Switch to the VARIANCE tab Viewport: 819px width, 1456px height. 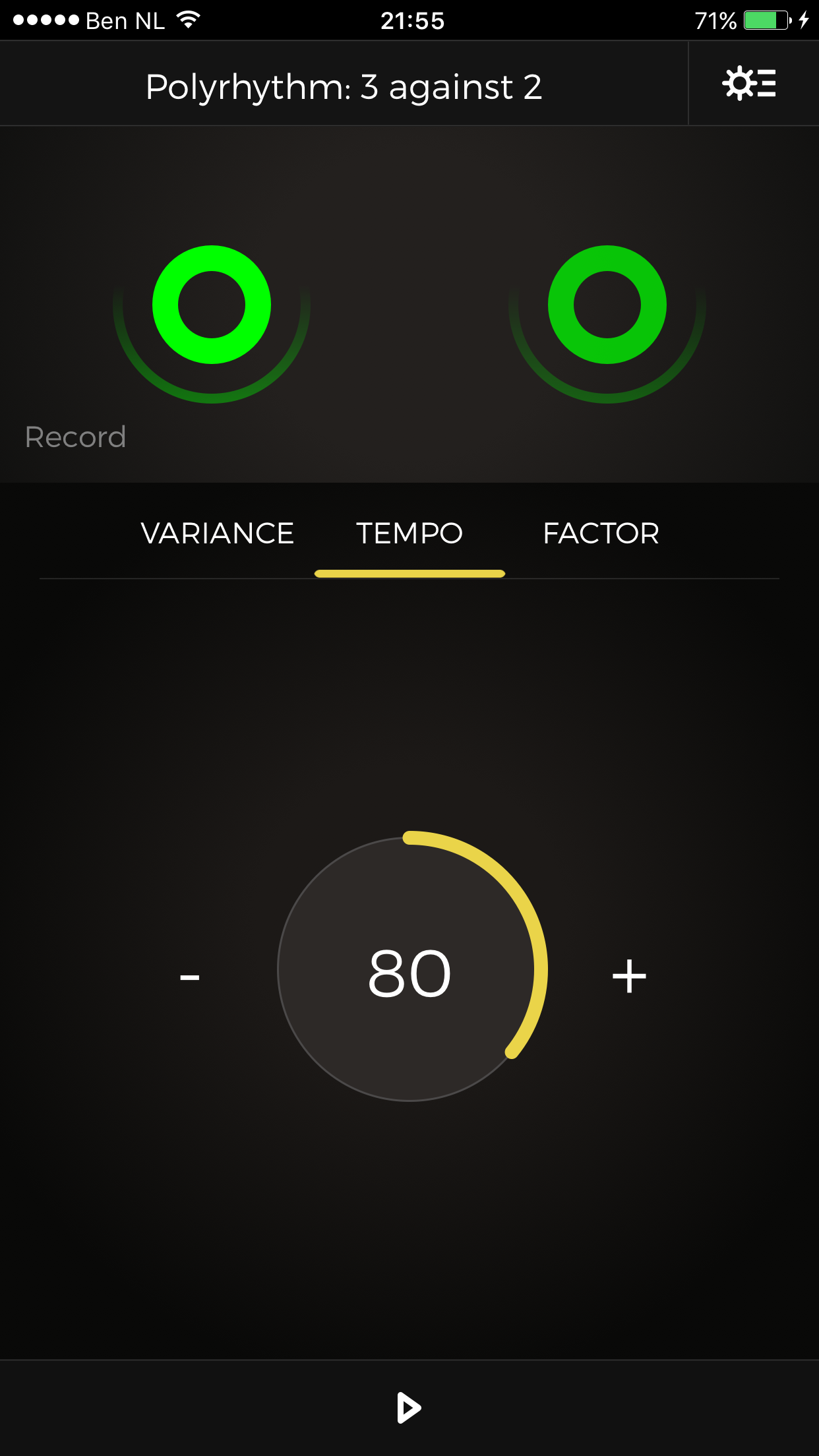click(218, 533)
